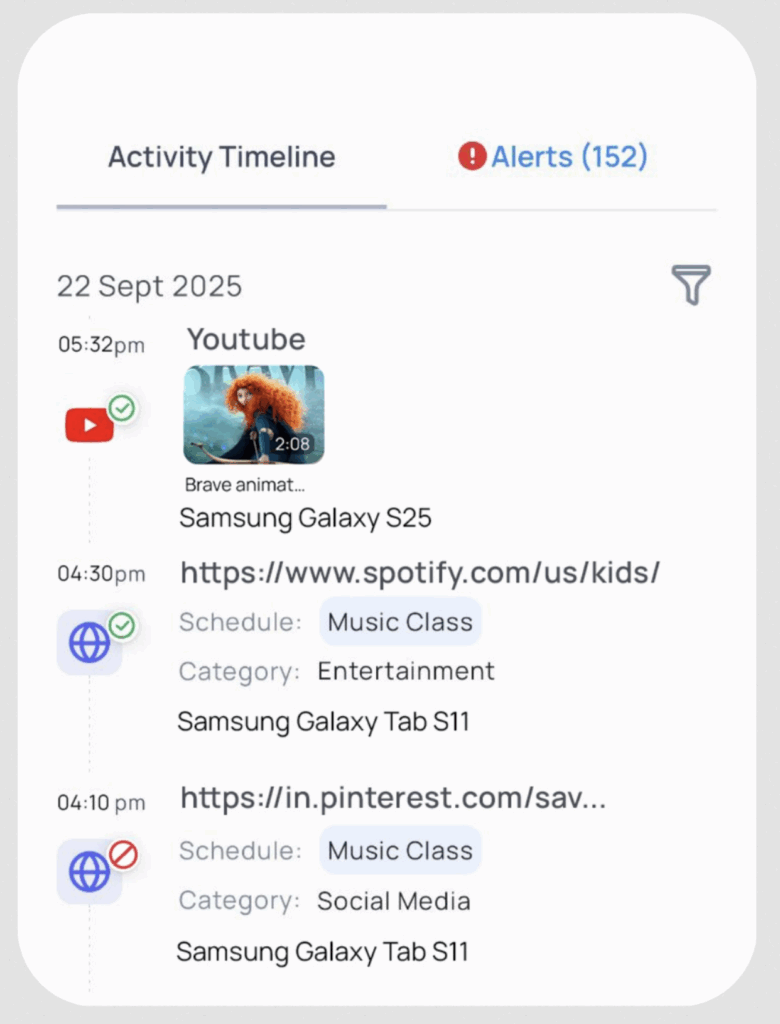Expand filter options for 22 Sept 2025
Screen dimensions: 780x1024
point(690,285)
